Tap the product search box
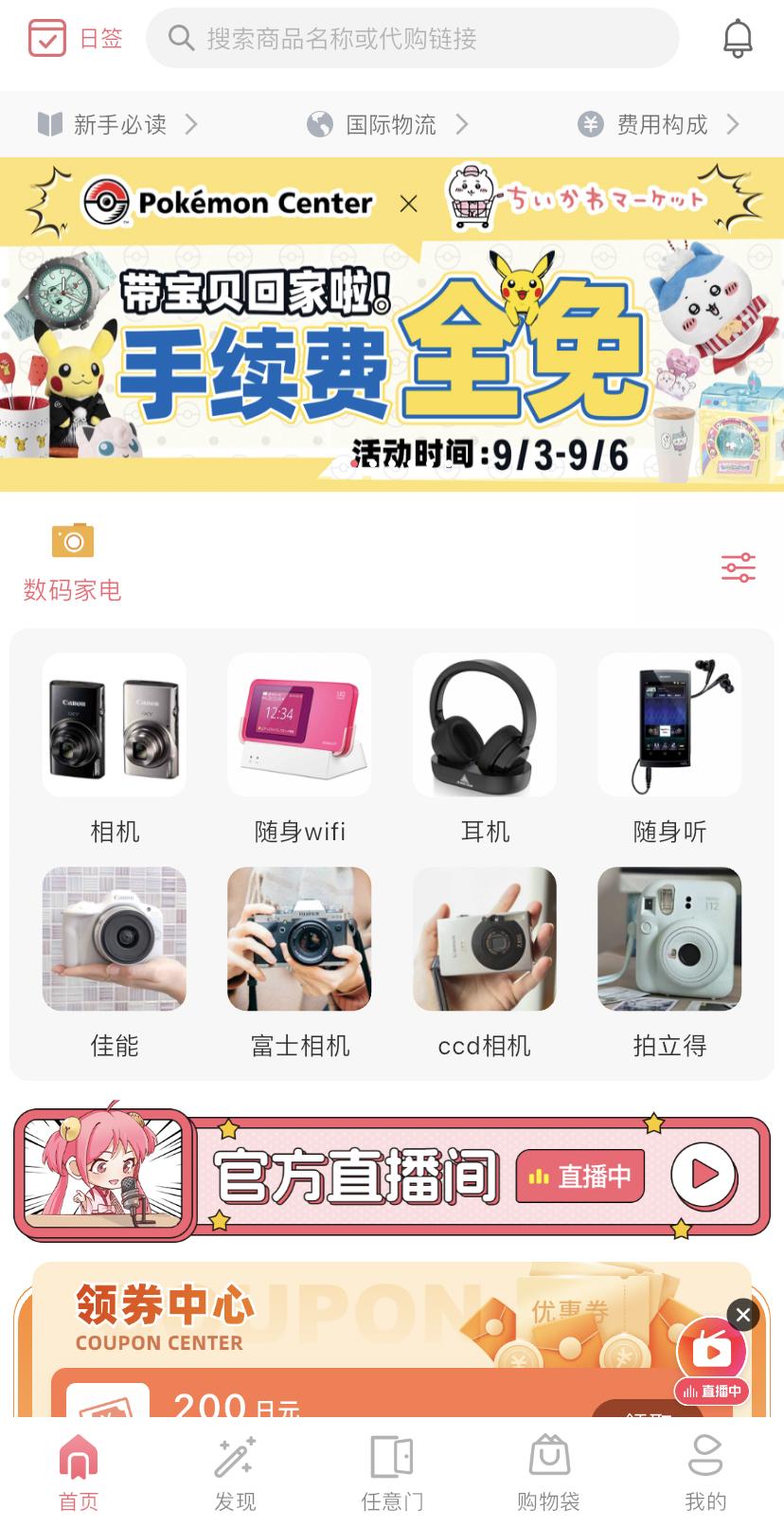784x1527 pixels. click(x=413, y=38)
